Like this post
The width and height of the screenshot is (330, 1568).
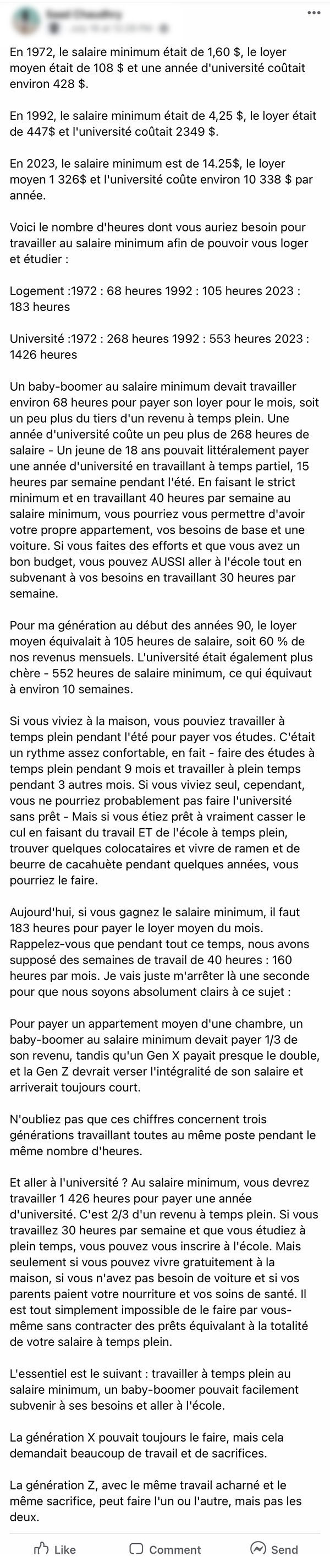(55, 1549)
